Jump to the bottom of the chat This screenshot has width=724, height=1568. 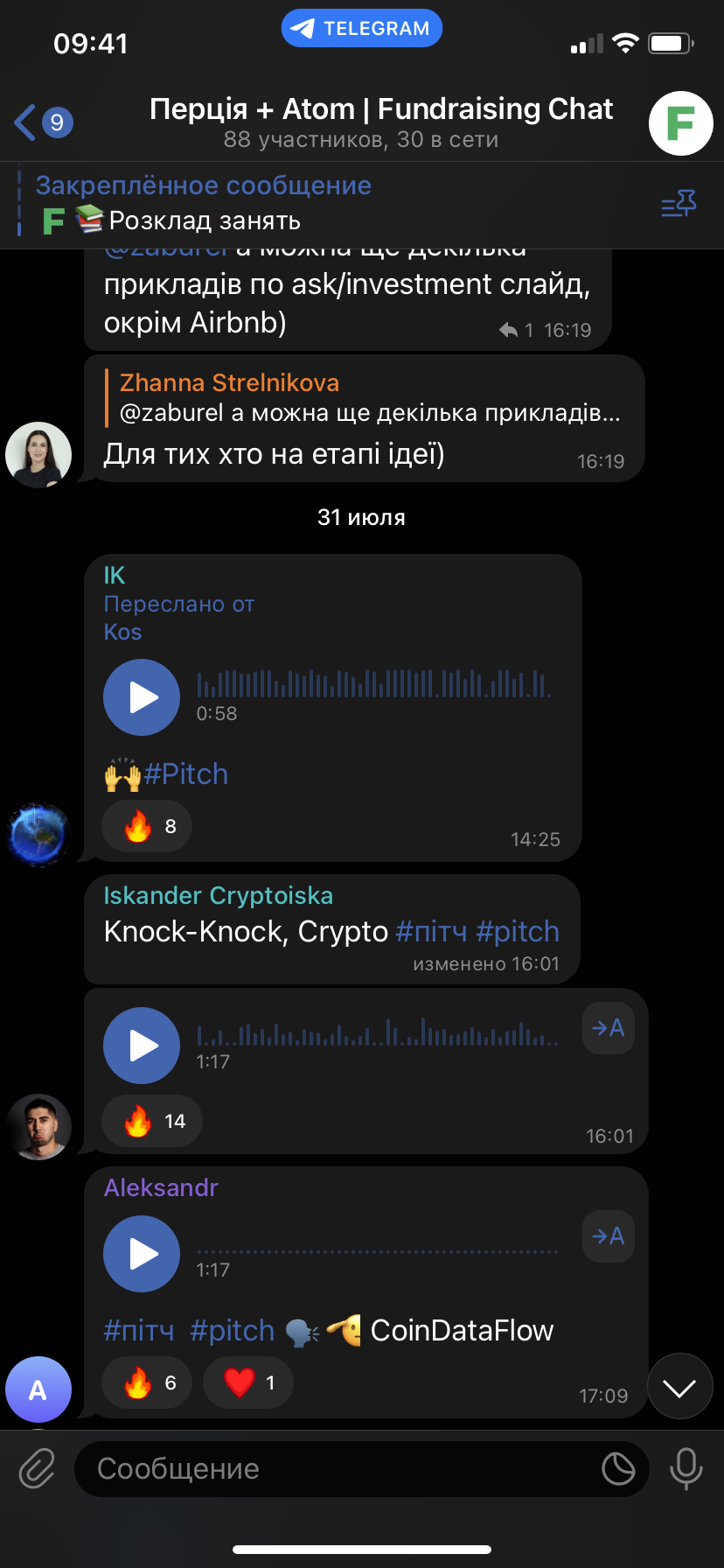click(x=680, y=1387)
